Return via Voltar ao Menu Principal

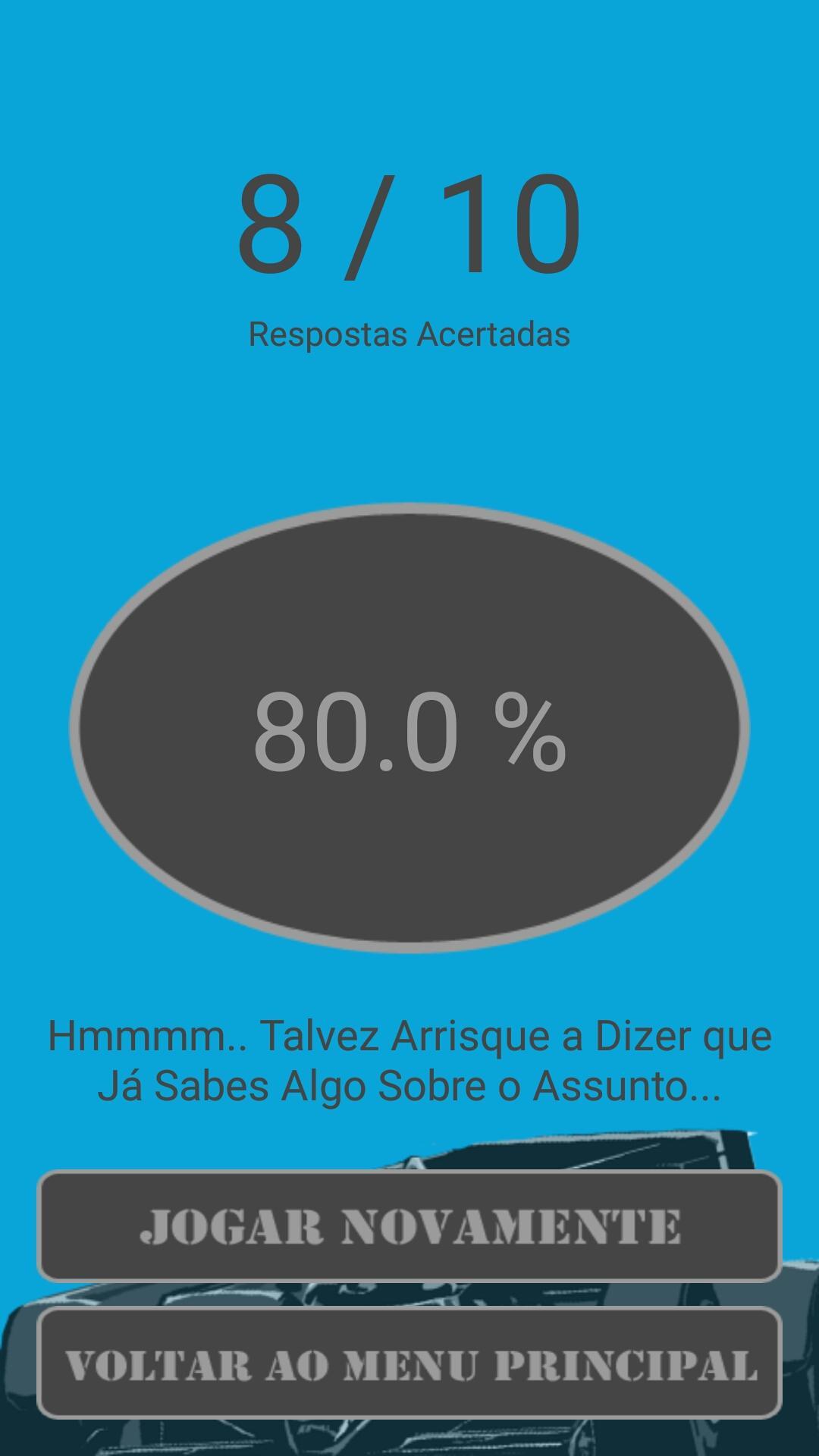[409, 1363]
